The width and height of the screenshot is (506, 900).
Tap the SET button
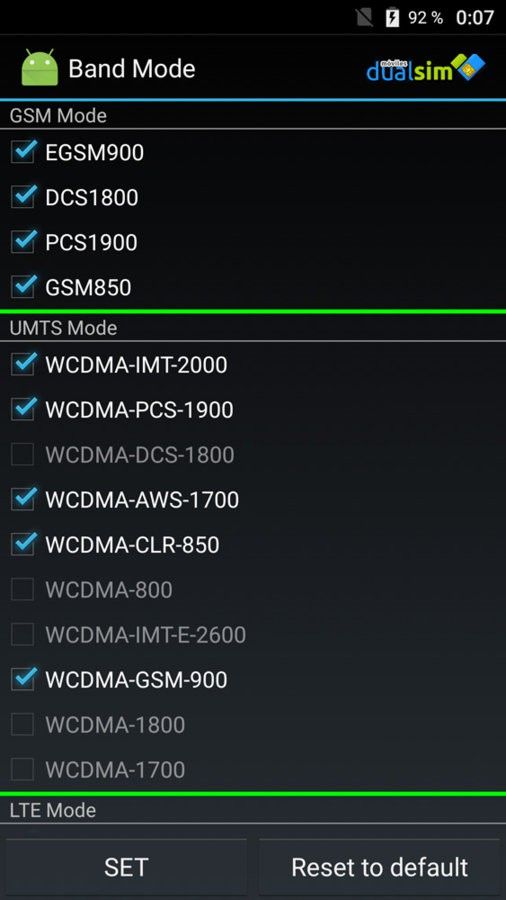click(126, 867)
